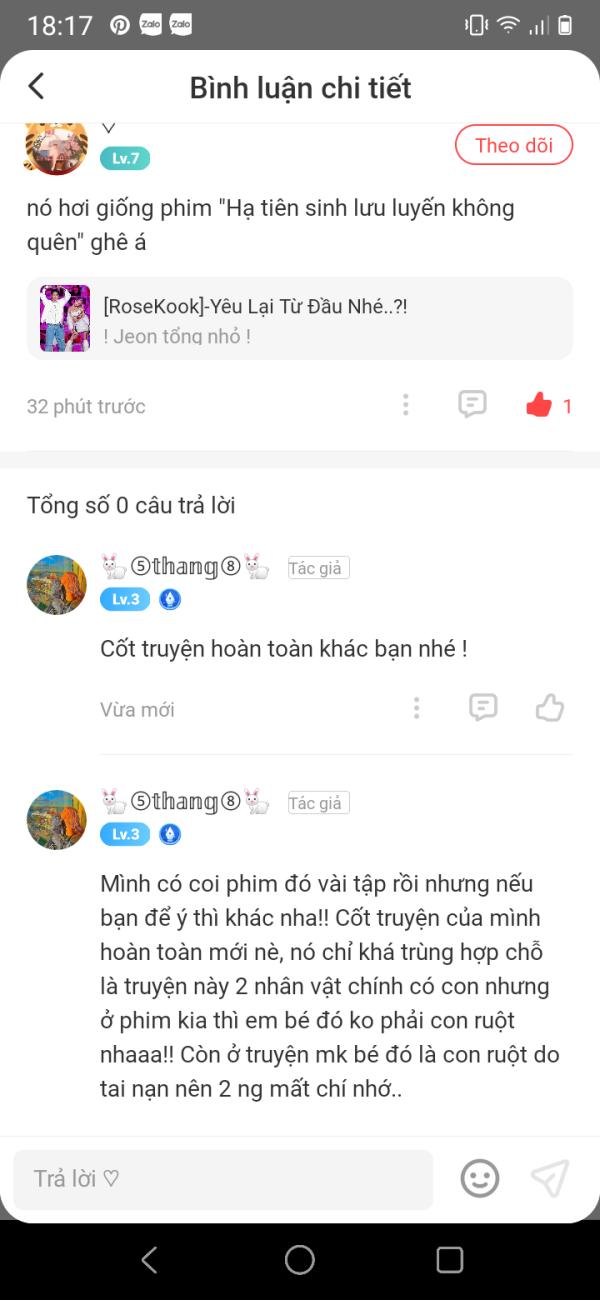Like the reply posted Vừa mới
This screenshot has height=1300, width=600.
pyautogui.click(x=550, y=708)
